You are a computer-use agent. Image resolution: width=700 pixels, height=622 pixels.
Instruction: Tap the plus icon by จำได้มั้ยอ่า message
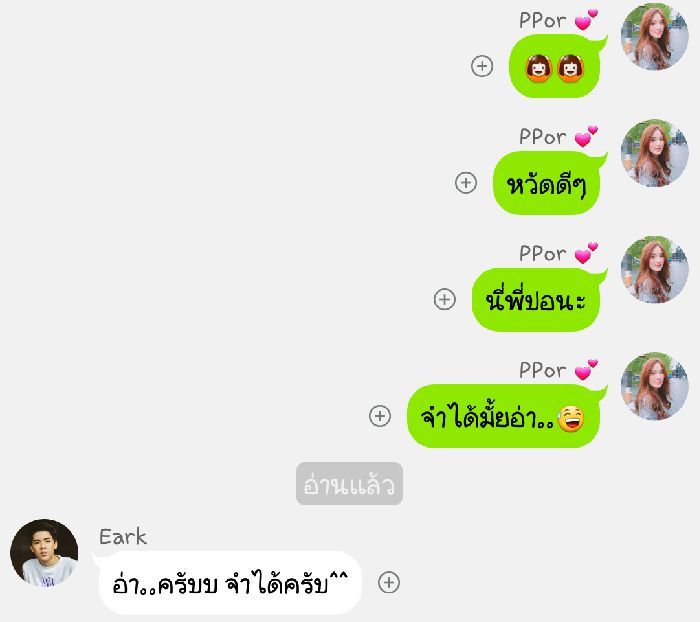[380, 416]
